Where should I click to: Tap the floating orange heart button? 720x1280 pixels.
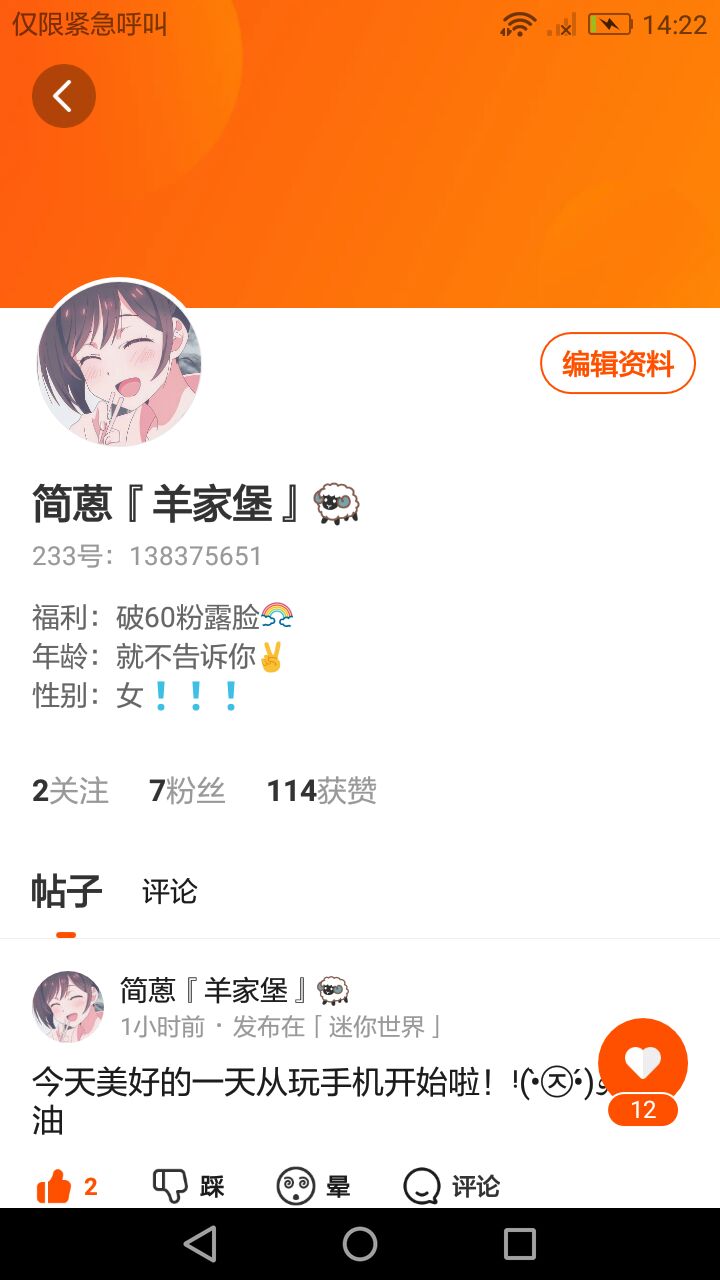[x=643, y=1063]
